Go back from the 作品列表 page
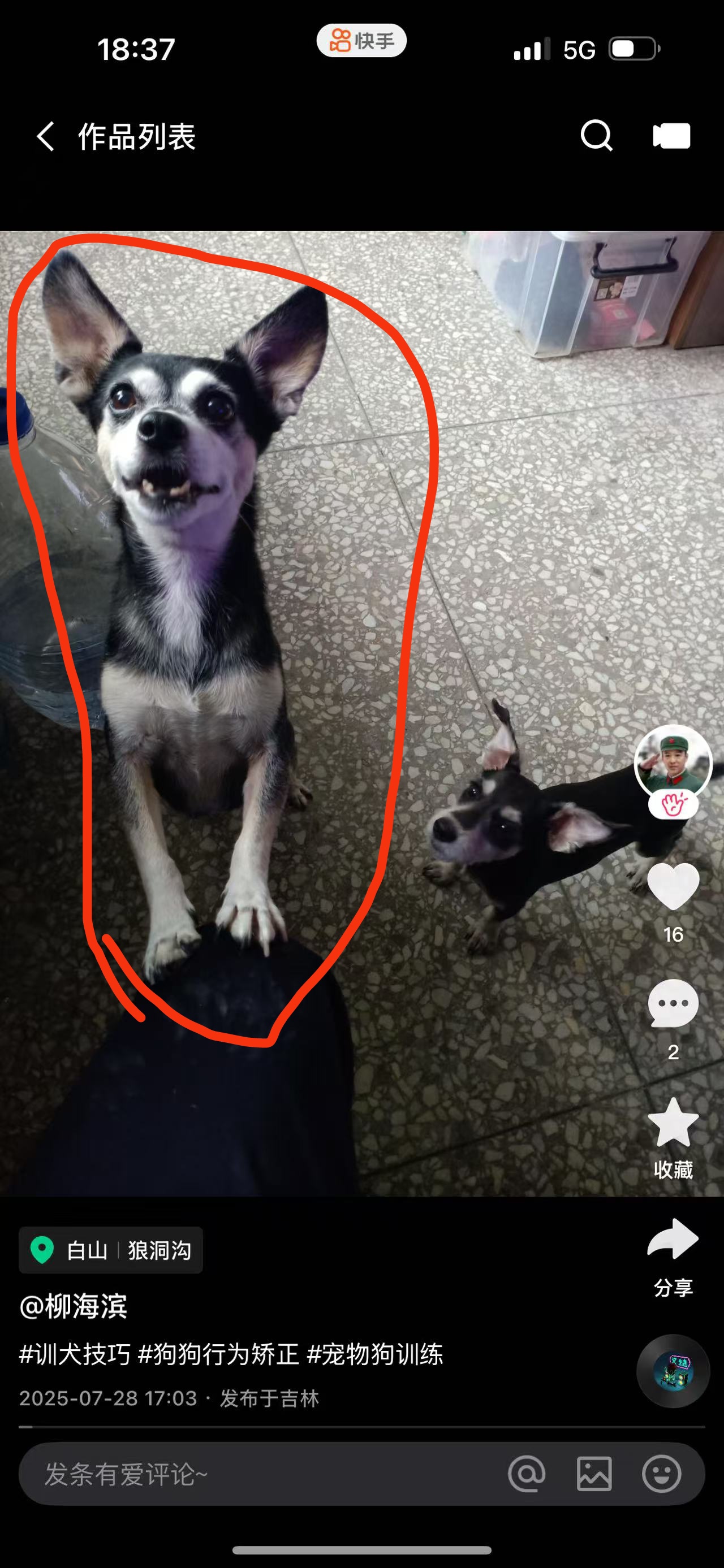 46,136
